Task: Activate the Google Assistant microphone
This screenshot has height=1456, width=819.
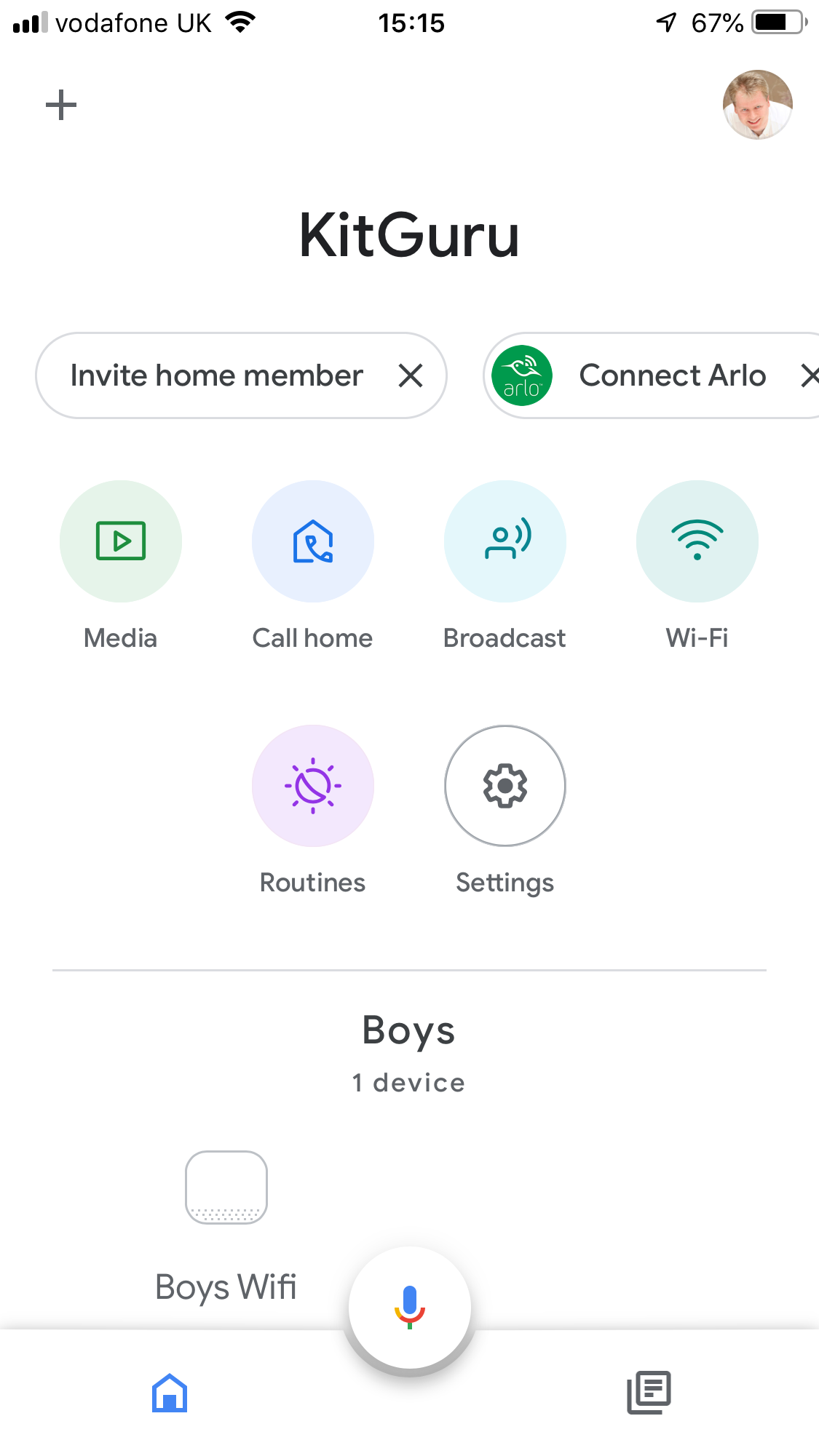Action: point(410,1308)
